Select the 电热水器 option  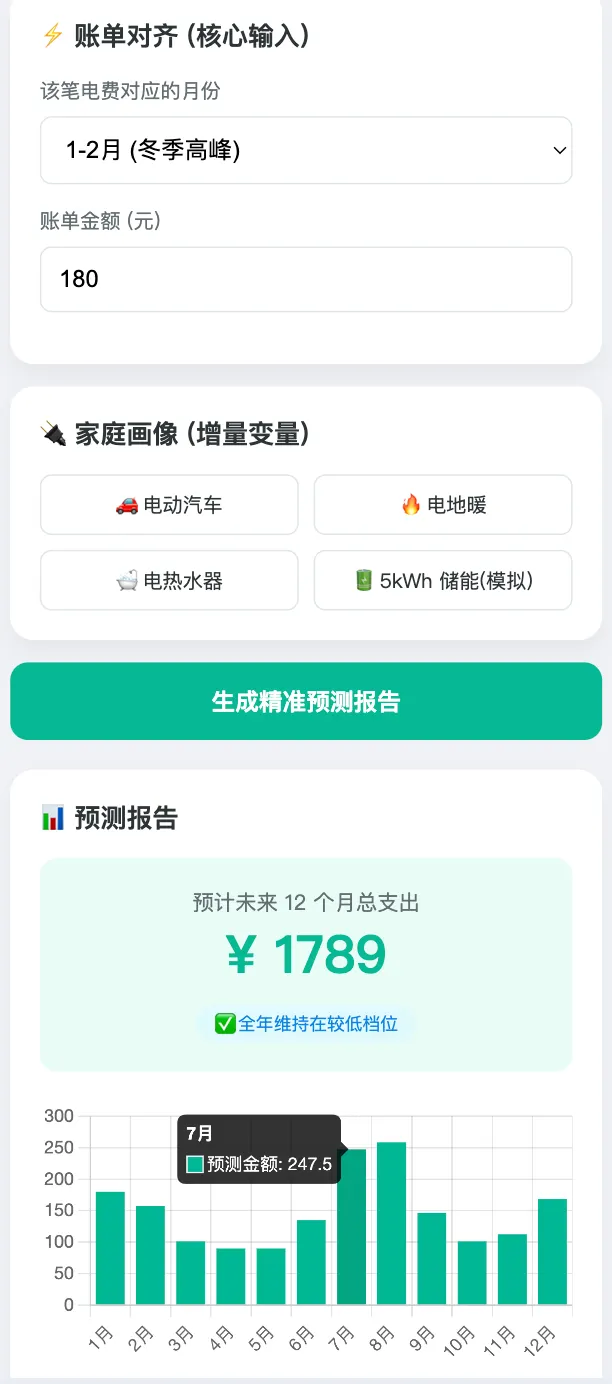click(x=169, y=580)
